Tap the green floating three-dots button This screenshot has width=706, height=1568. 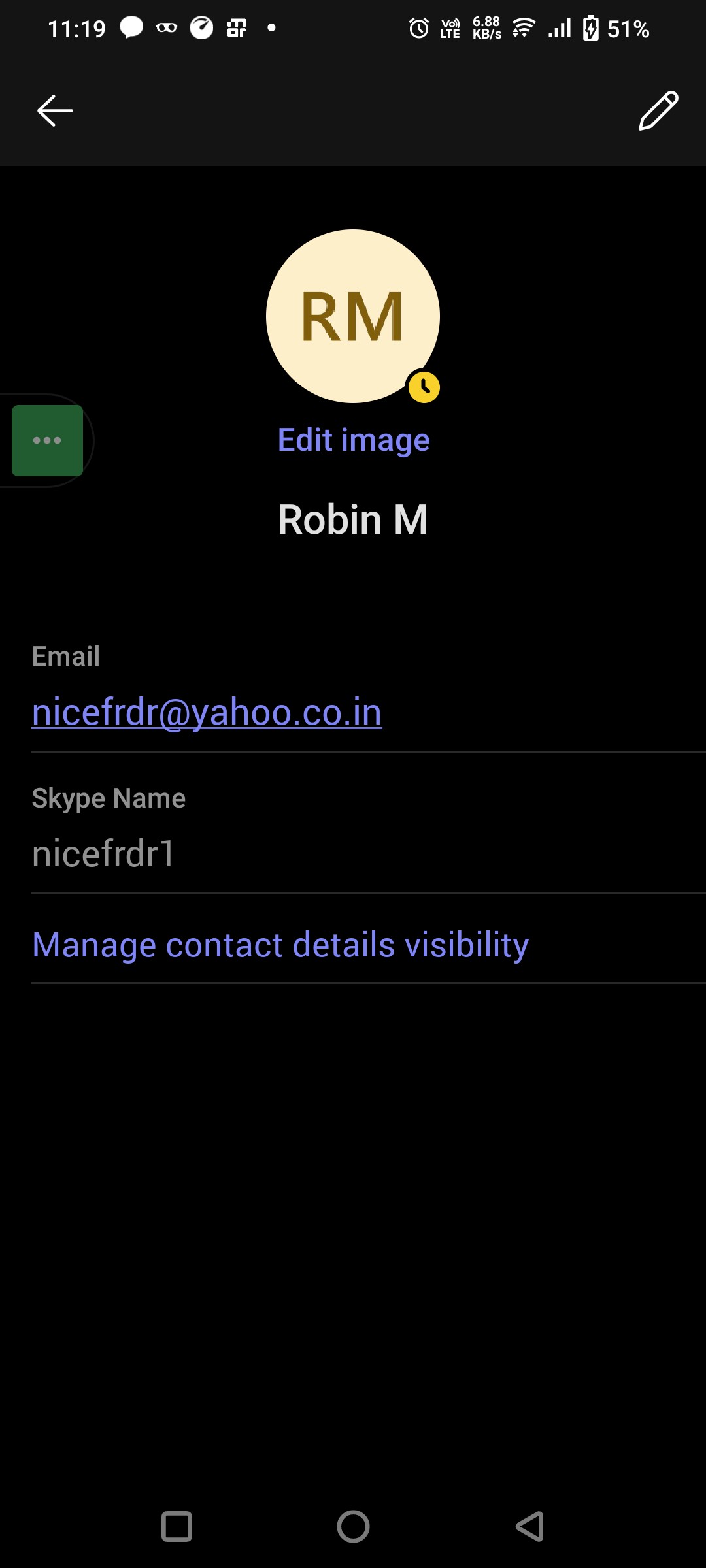(x=47, y=440)
